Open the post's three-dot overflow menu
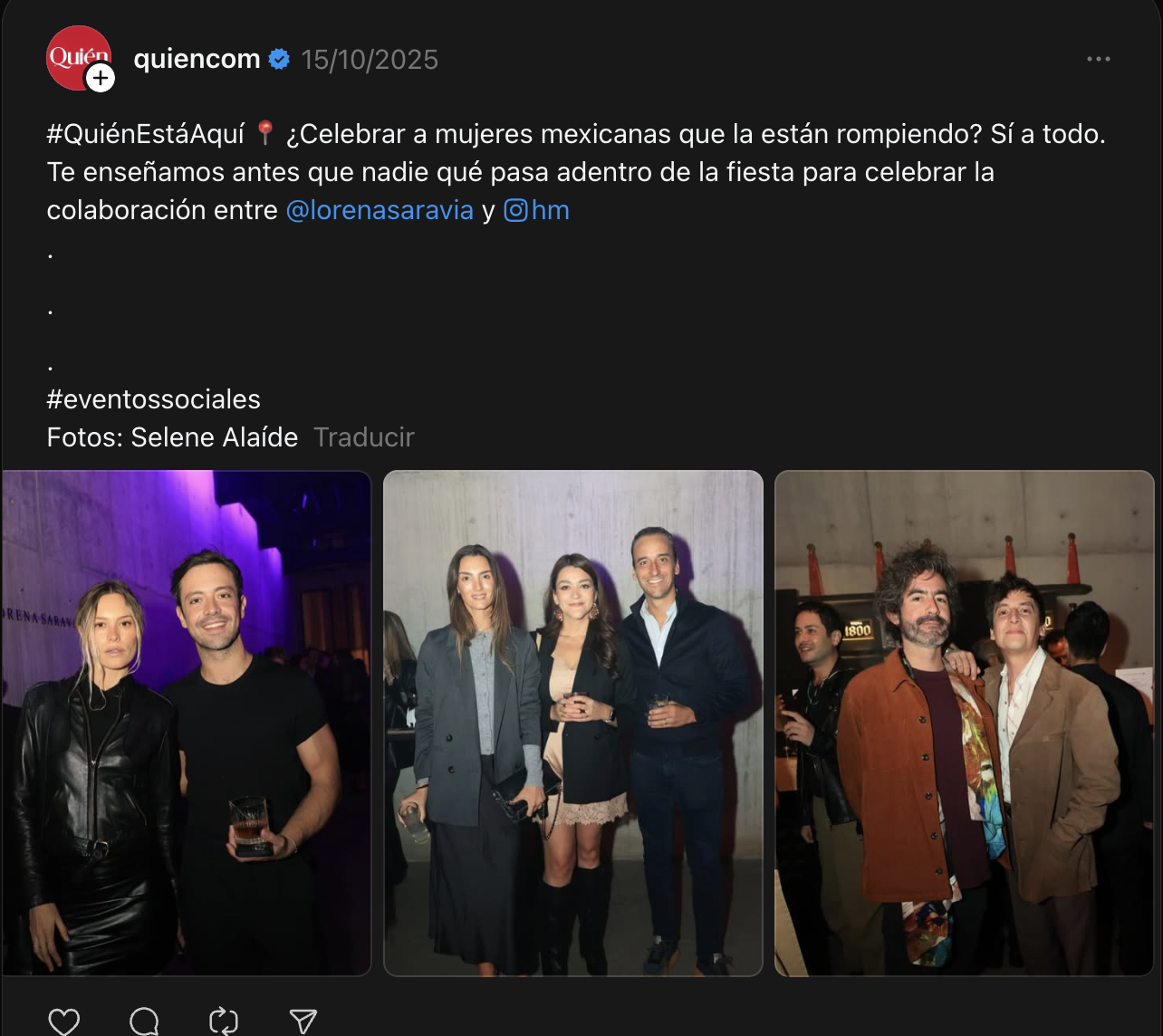Screen dimensions: 1163x1036 click(x=1098, y=59)
